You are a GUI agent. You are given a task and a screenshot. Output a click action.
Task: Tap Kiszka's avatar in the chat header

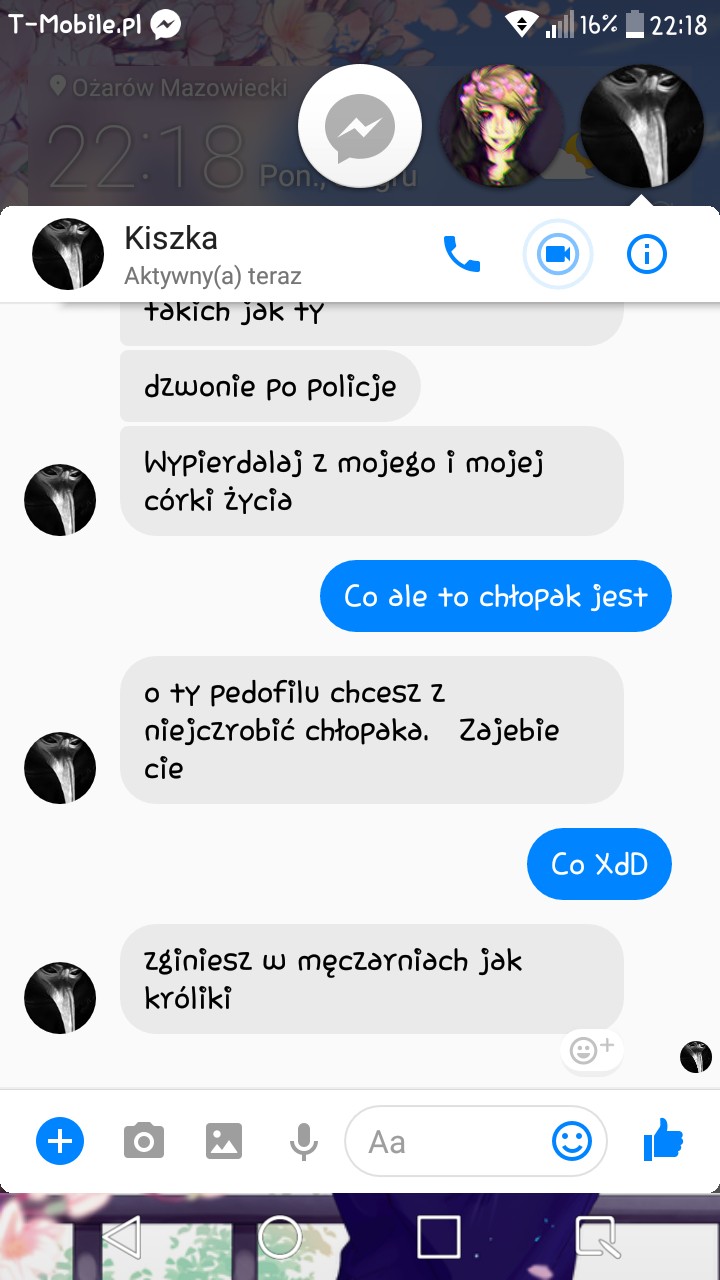68,255
